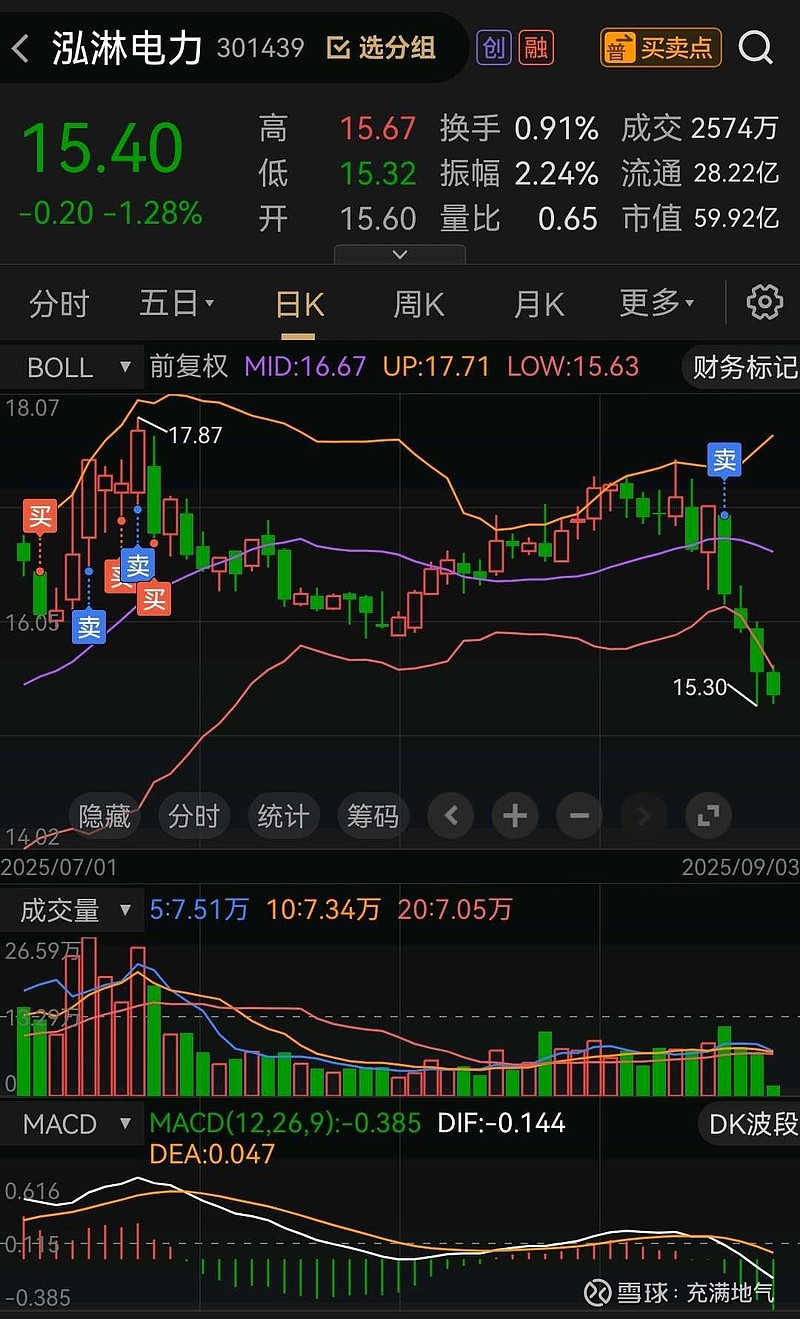Expand chart to fullscreen
Viewport: 800px width, 1319px height.
(709, 817)
